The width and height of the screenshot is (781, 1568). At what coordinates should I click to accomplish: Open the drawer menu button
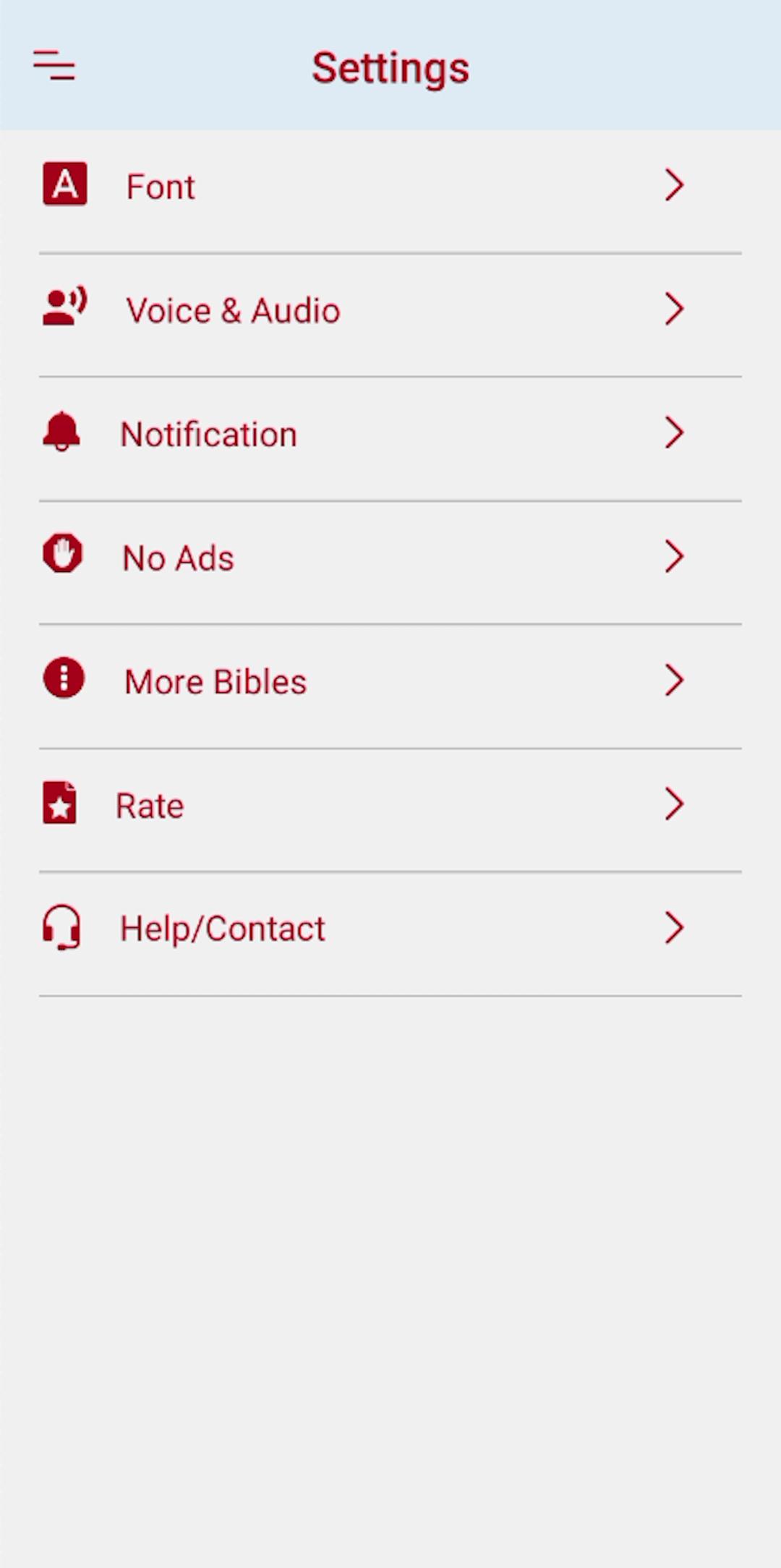[54, 65]
